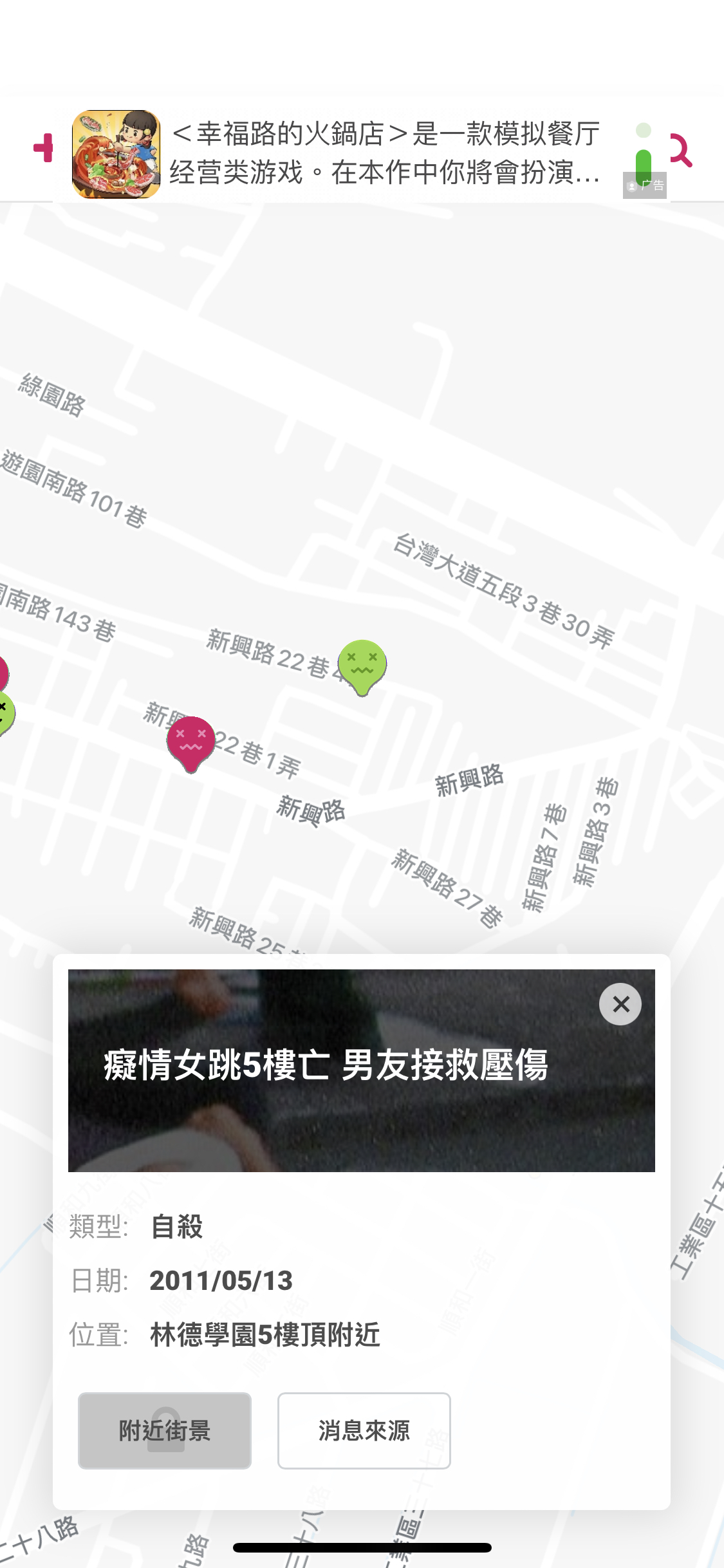
Task: Open the 癡情女跳5樓亡 news image
Action: 362,1070
